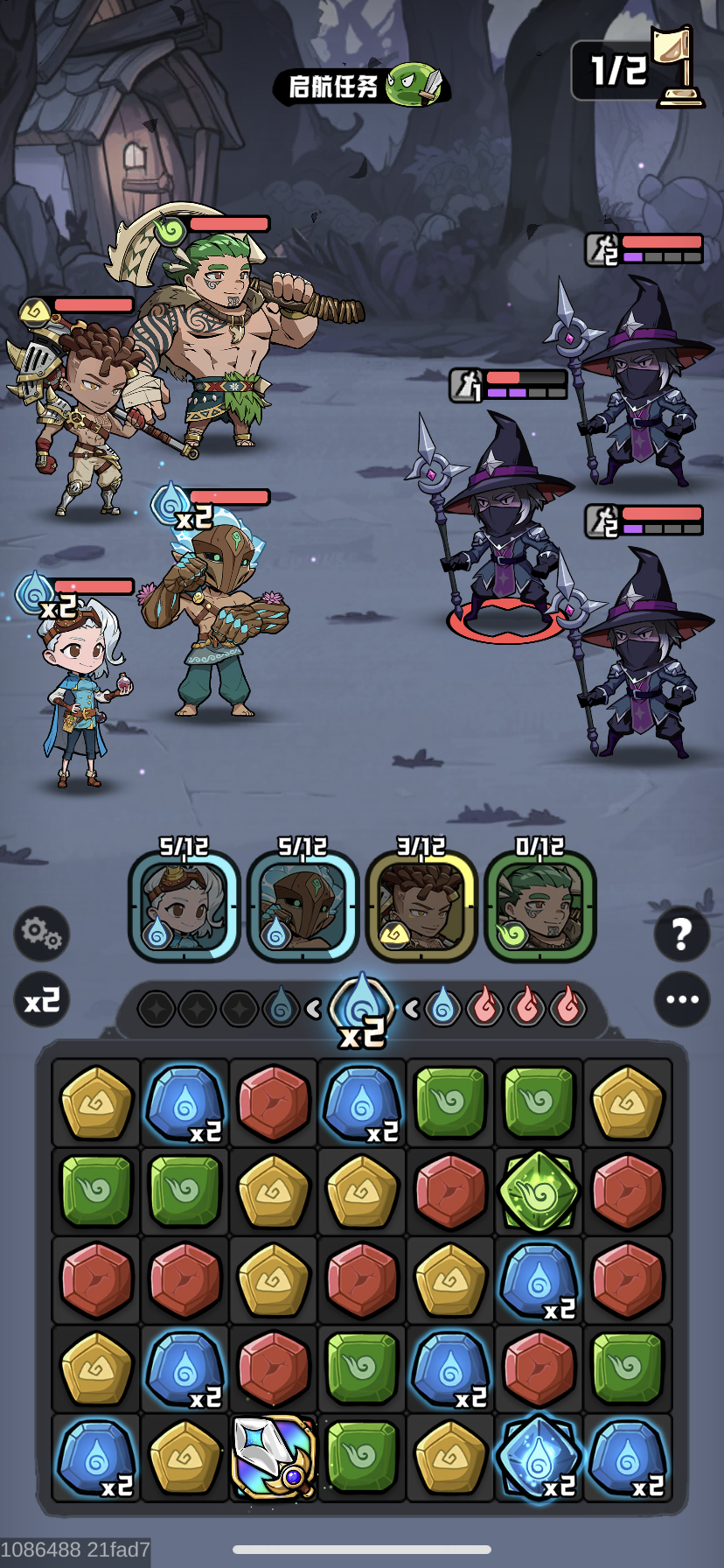Tap the glowing enhanced green gem on the board
This screenshot has width=724, height=1568.
coord(539,1192)
